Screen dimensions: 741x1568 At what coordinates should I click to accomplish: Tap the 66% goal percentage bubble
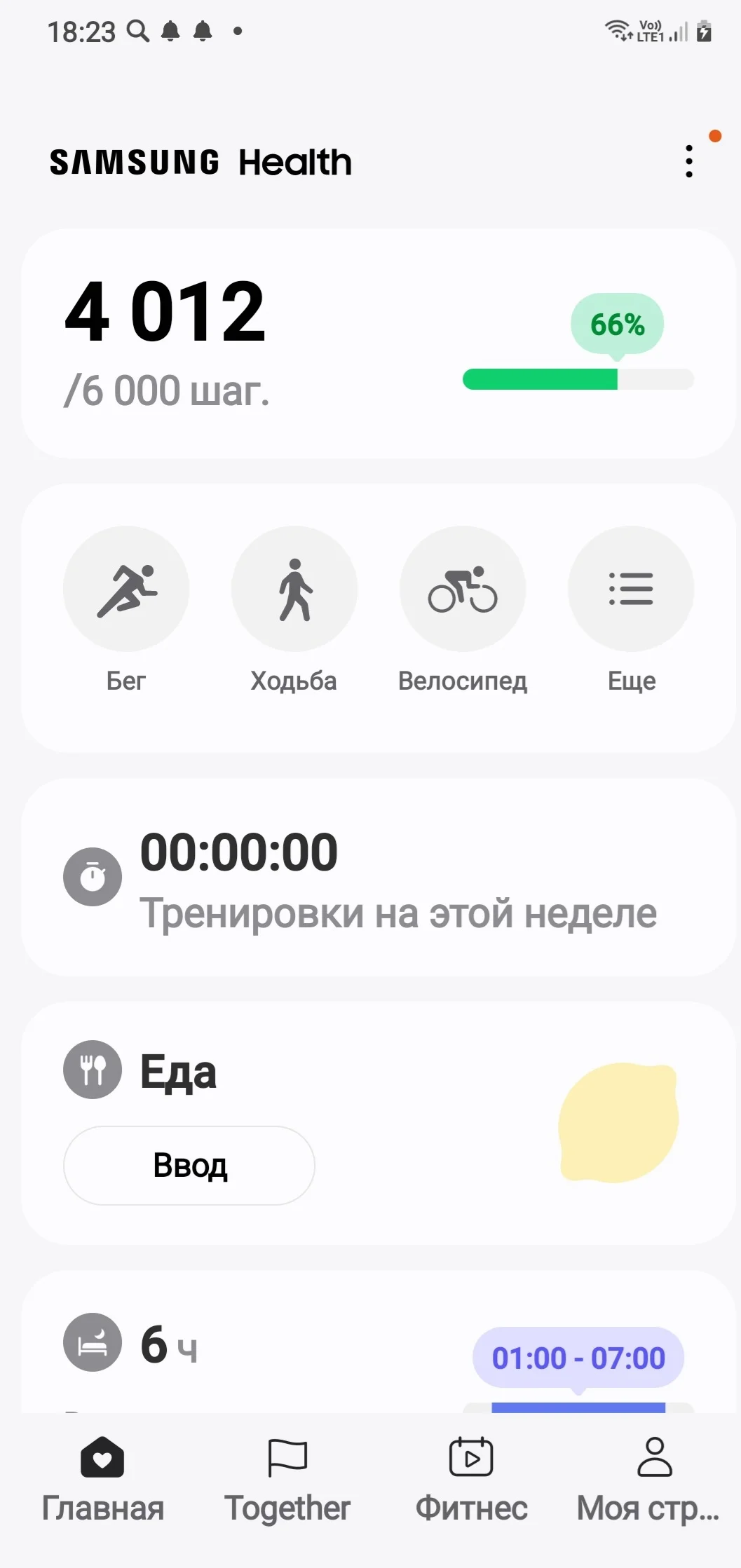point(618,323)
